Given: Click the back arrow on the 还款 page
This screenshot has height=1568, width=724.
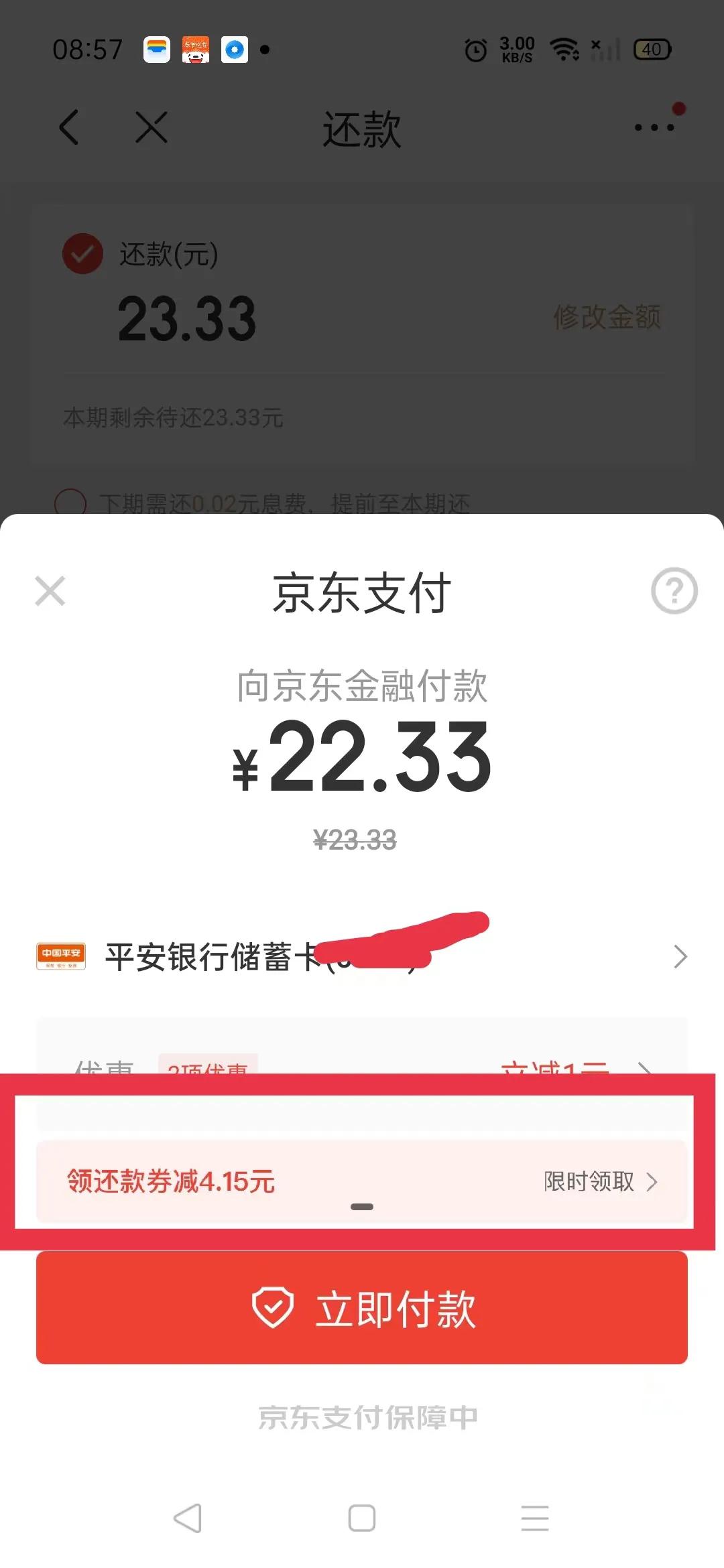Looking at the screenshot, I should pos(69,129).
